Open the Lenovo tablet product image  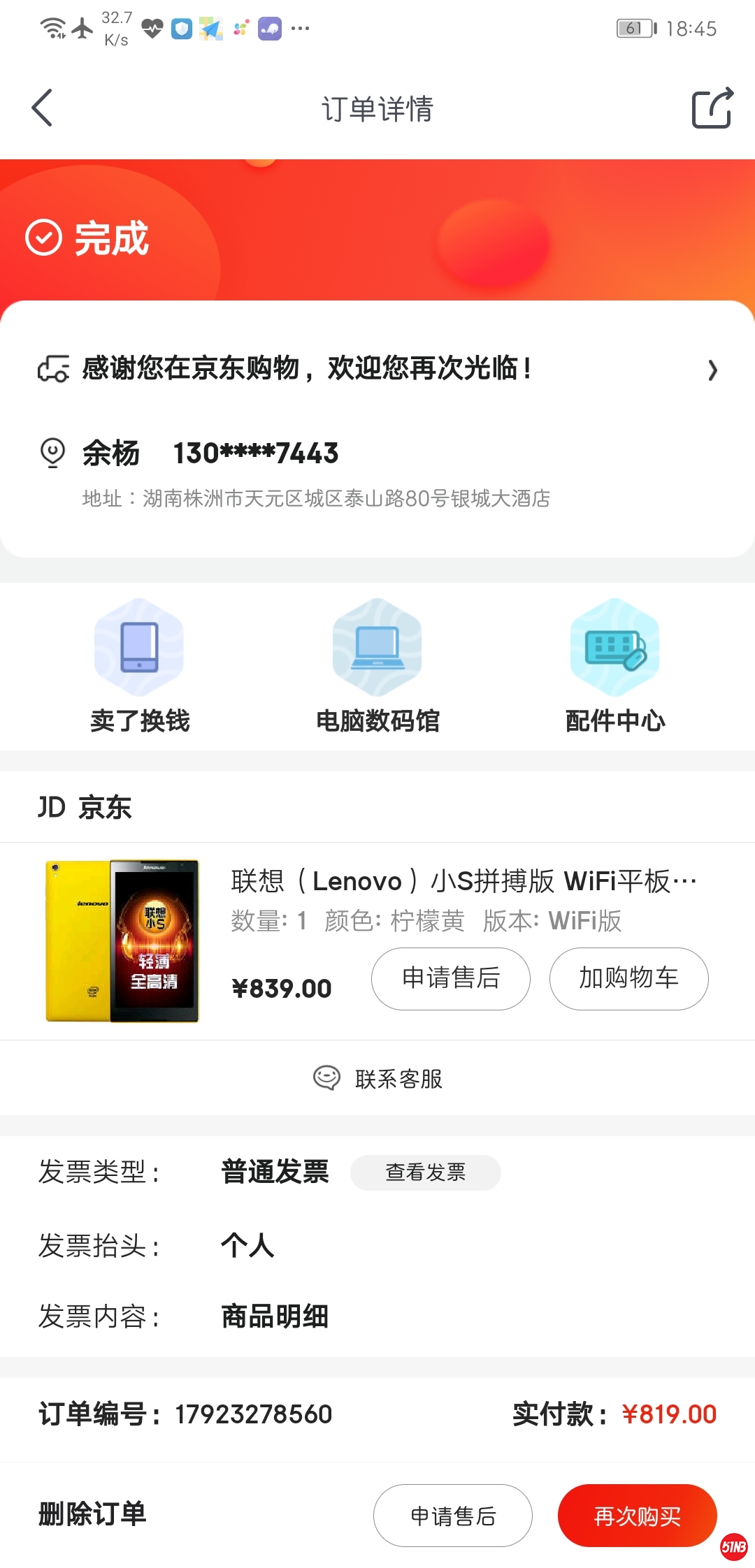pos(122,941)
